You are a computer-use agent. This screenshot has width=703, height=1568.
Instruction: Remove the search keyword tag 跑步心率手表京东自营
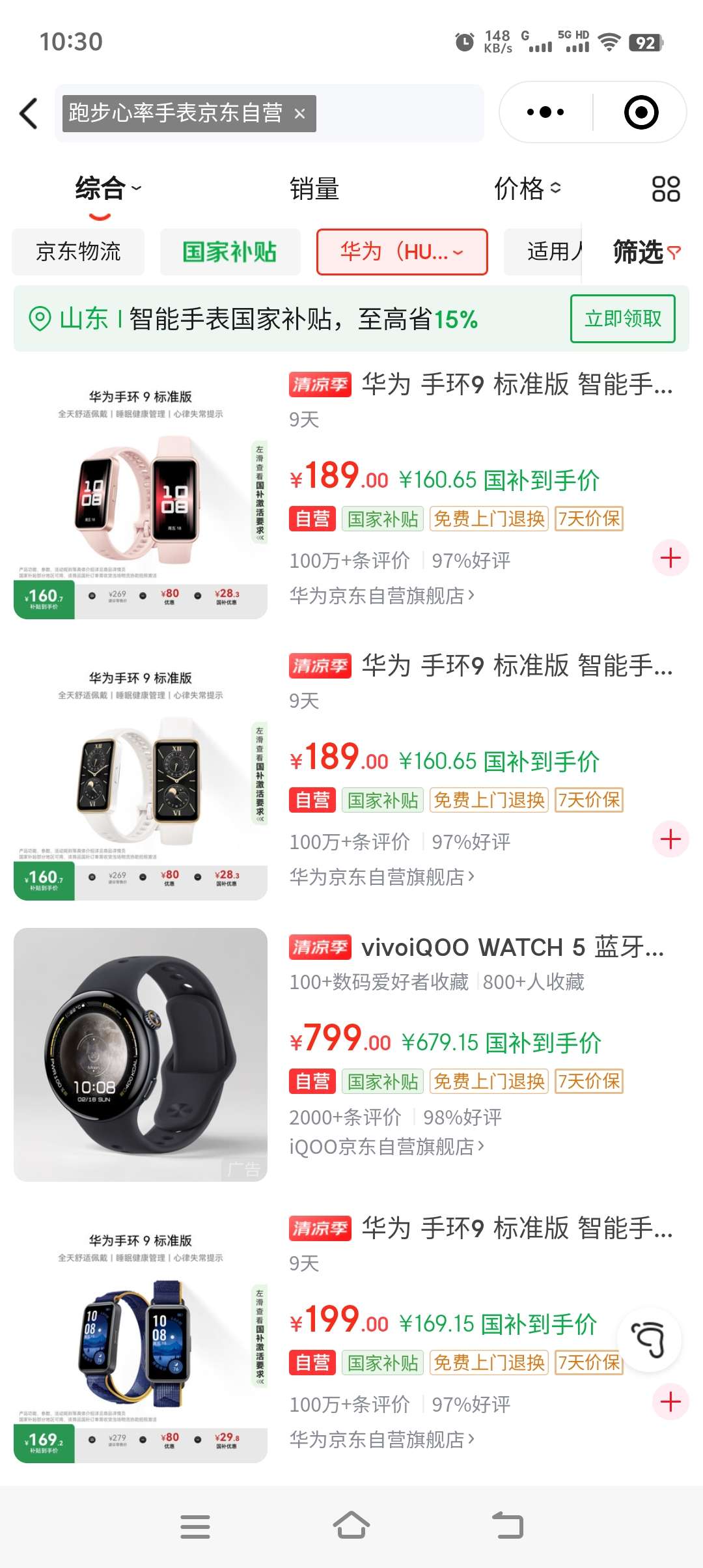[299, 114]
